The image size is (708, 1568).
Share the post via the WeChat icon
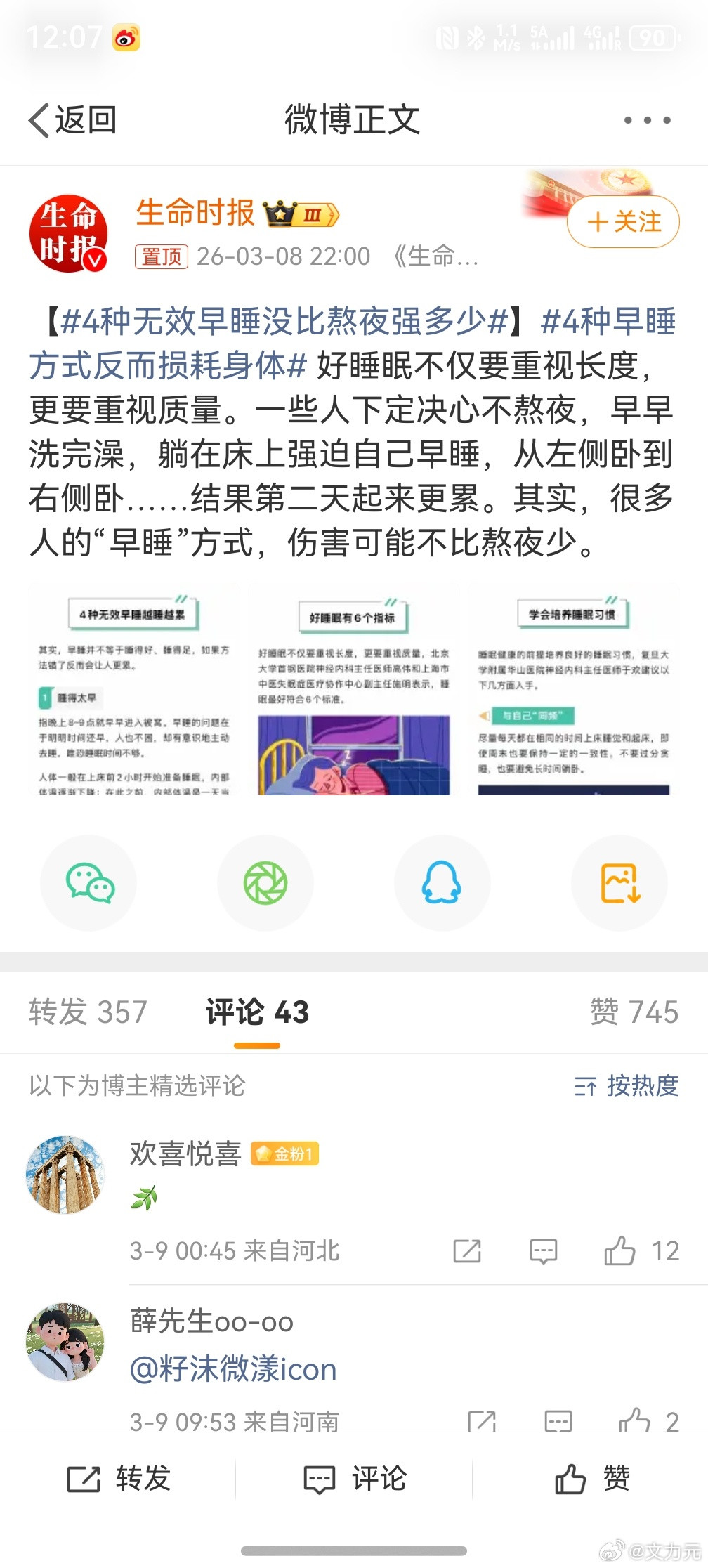coord(88,883)
